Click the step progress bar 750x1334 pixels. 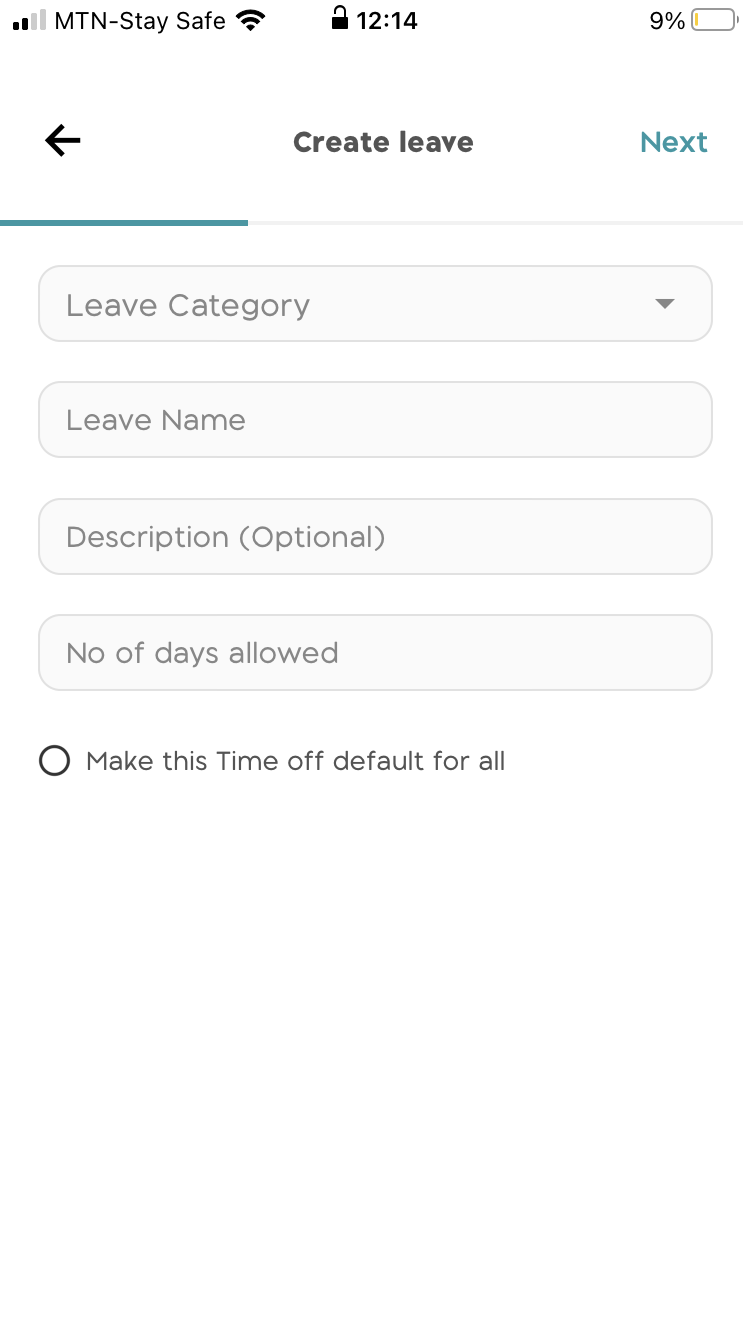pos(375,221)
